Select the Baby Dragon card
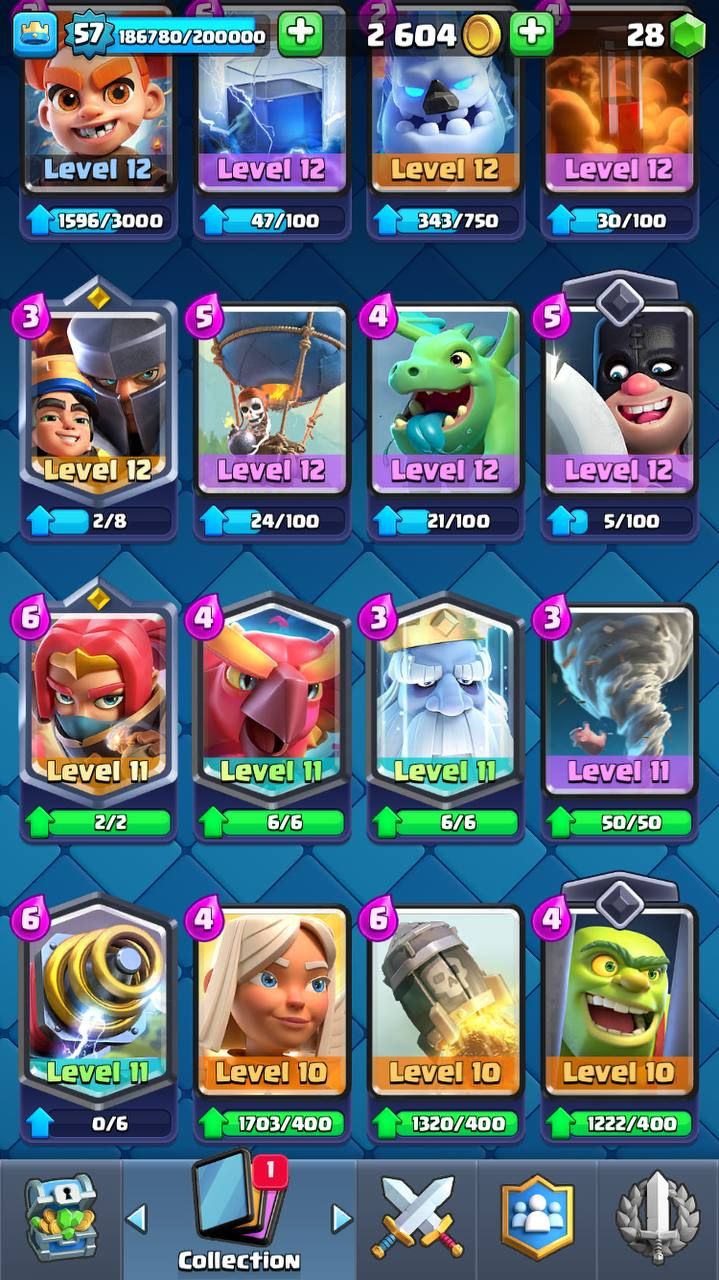This screenshot has height=1280, width=719. [445, 420]
